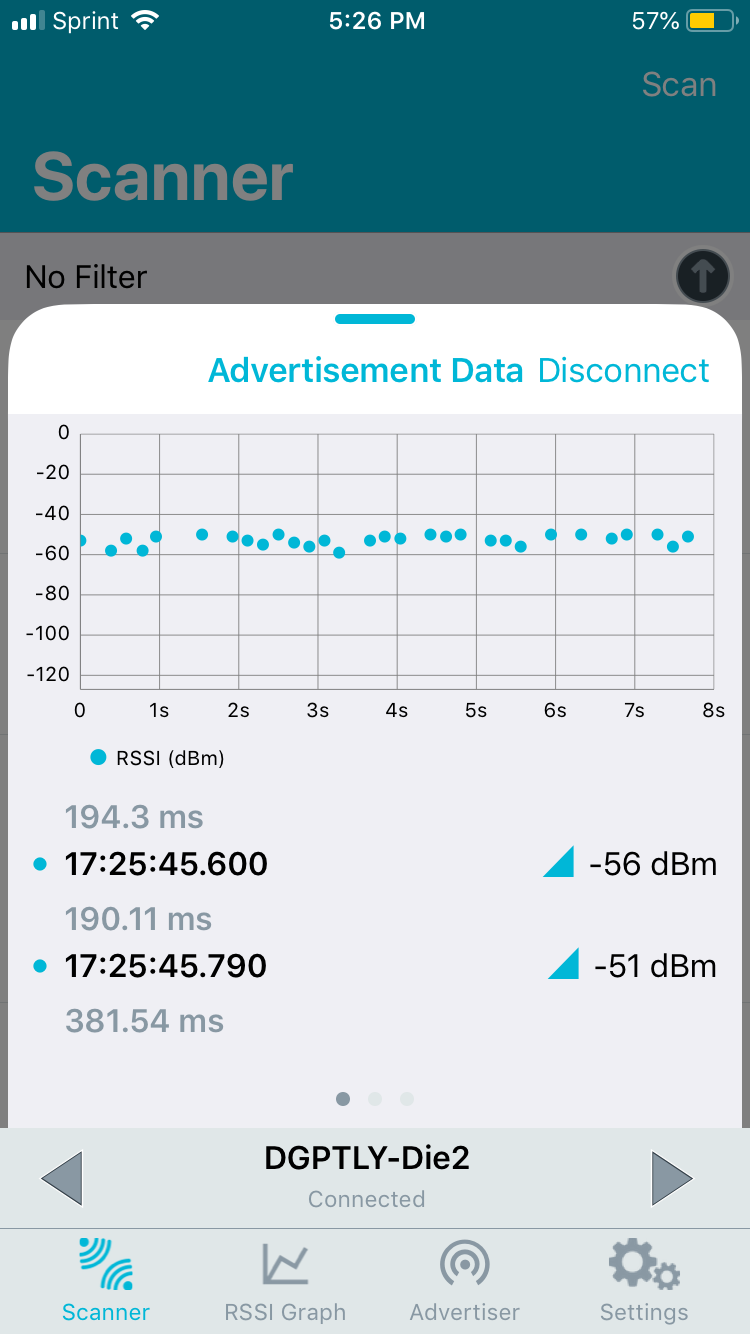750x1334 pixels.
Task: Tap the sheet's top drag handle
Action: (x=375, y=319)
